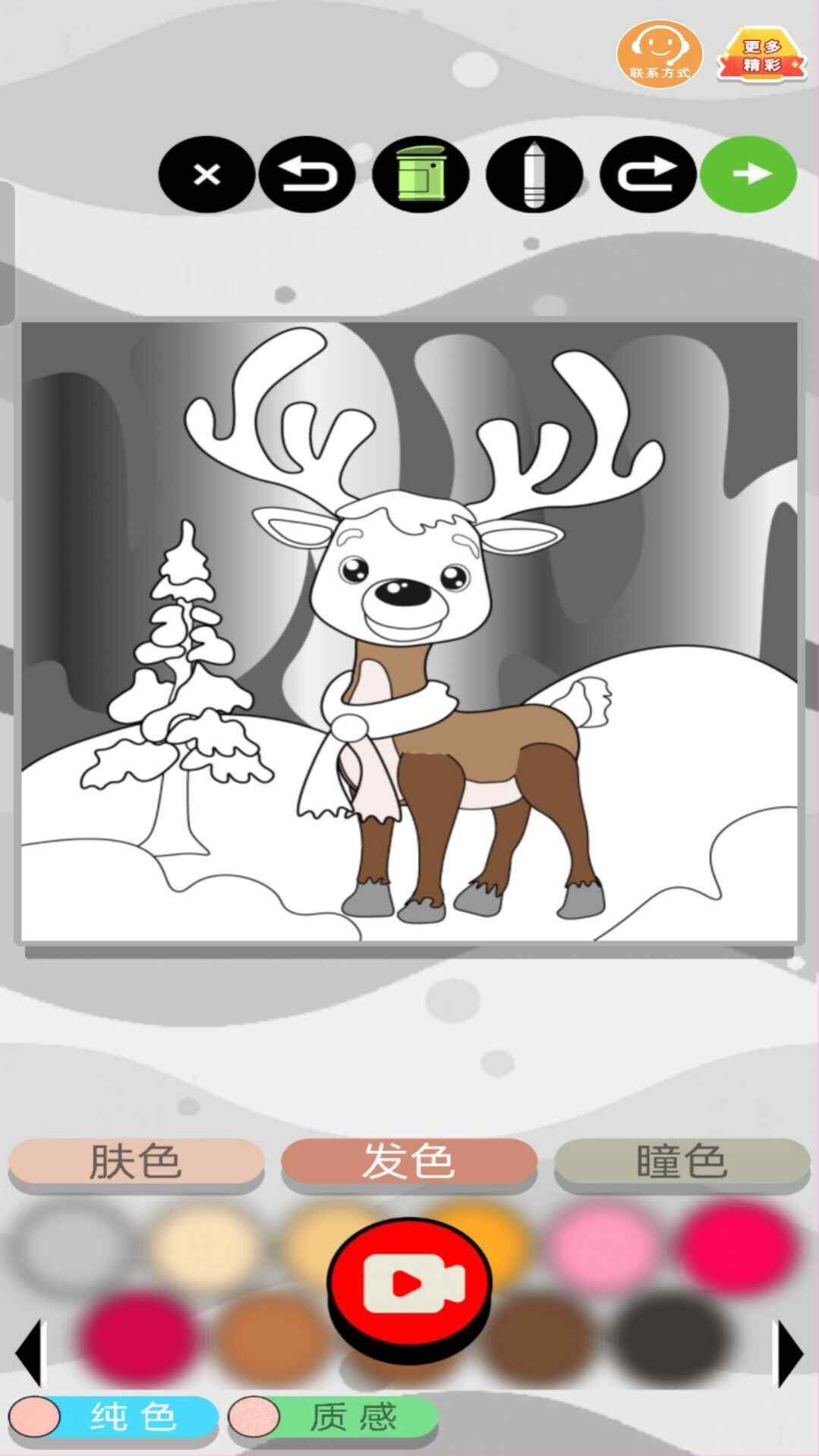Go to next with green arrow
Image resolution: width=819 pixels, height=1456 pixels.
pyautogui.click(x=748, y=175)
